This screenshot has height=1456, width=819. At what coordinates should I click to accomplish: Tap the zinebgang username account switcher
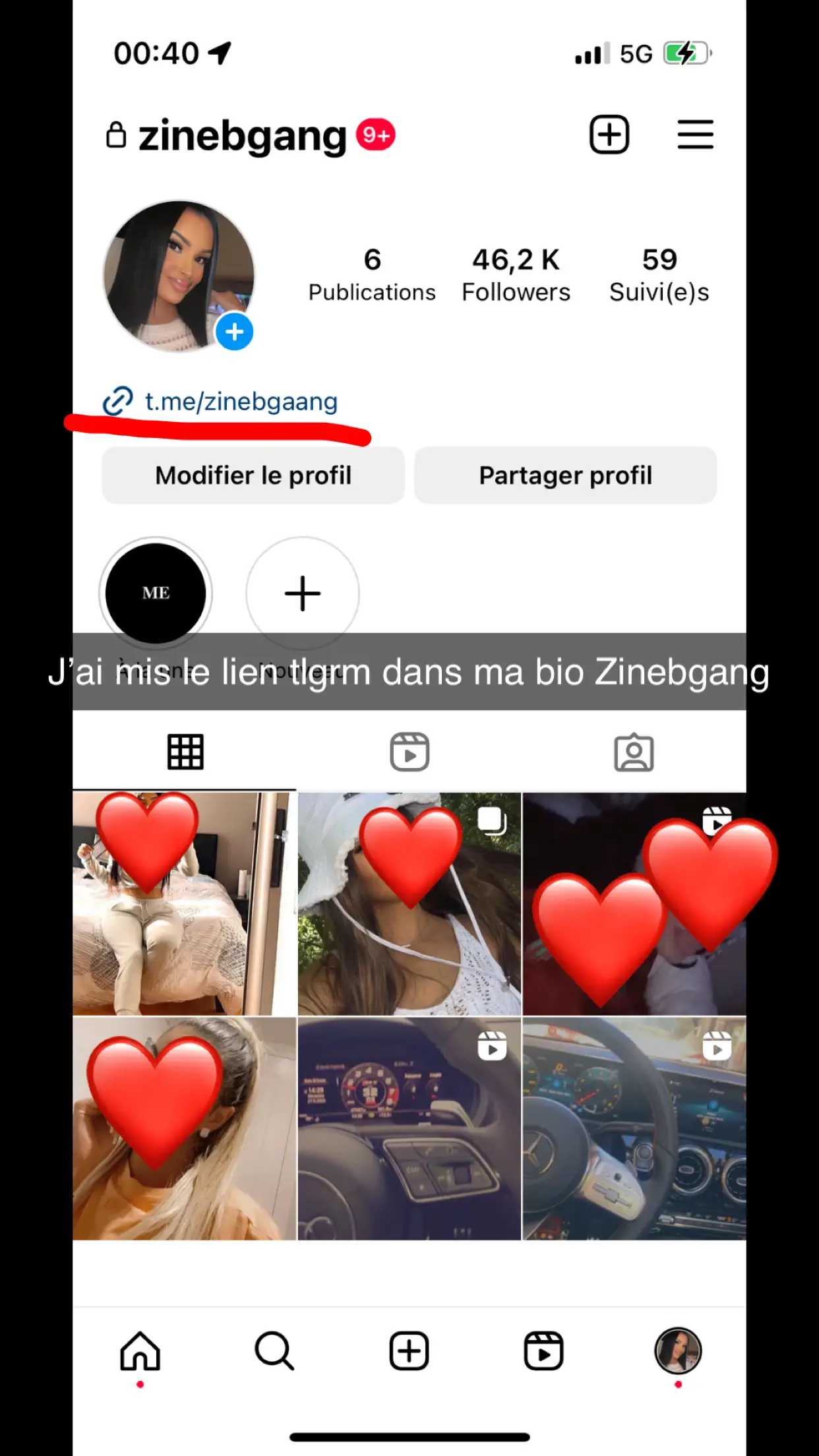(242, 136)
